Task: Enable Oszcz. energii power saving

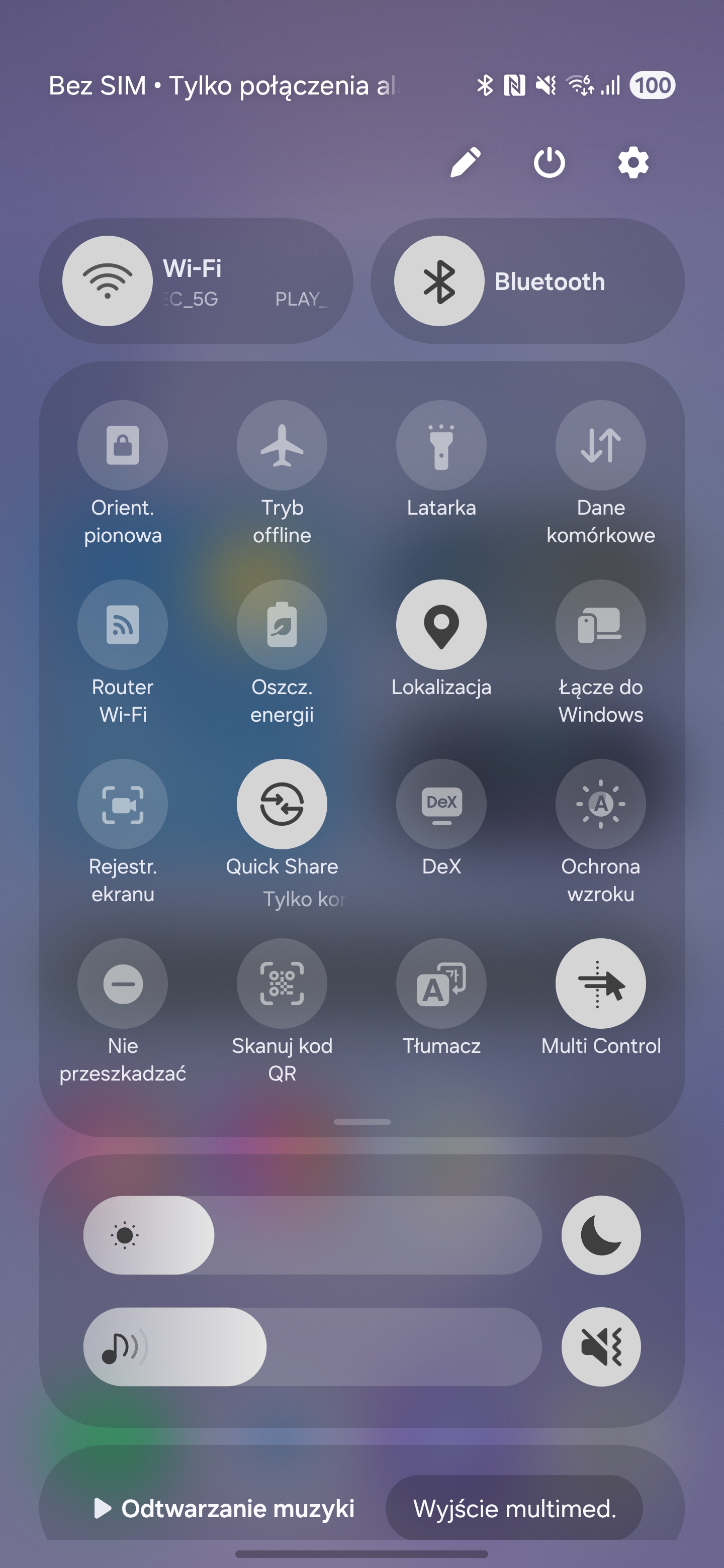Action: (x=282, y=625)
